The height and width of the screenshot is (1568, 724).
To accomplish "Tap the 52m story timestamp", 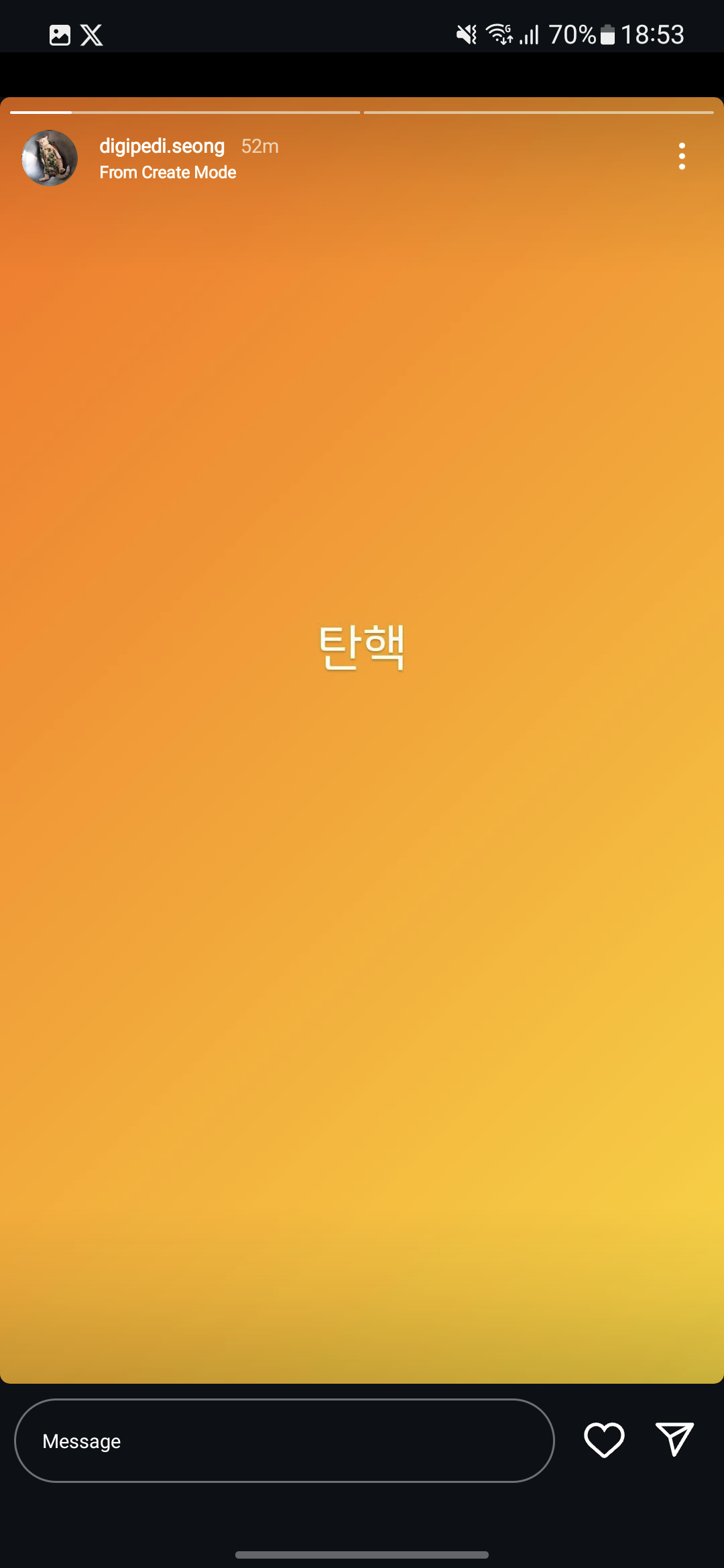I will point(260,146).
